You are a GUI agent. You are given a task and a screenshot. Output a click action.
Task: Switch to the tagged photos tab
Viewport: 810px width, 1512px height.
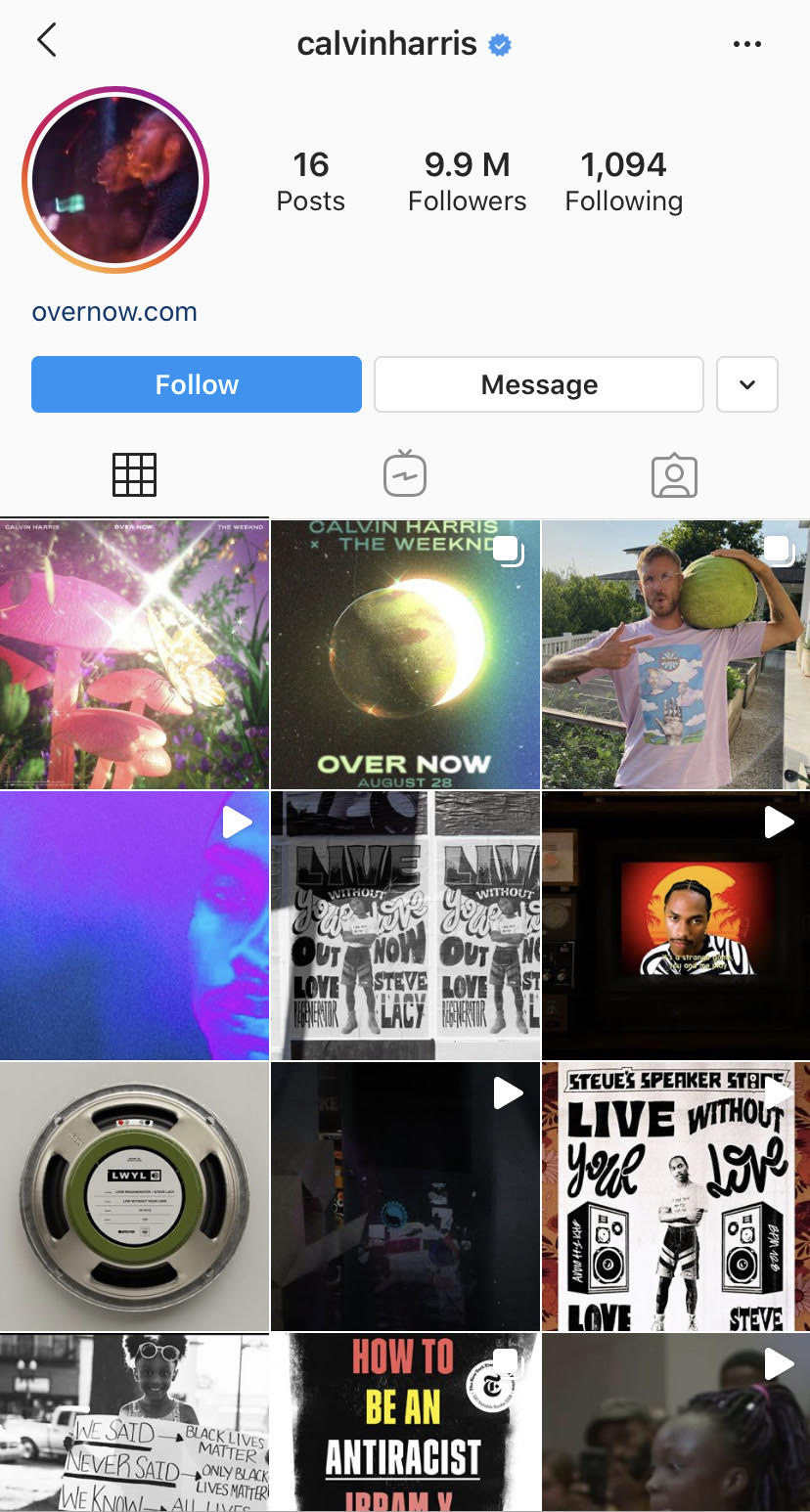pyautogui.click(x=675, y=476)
